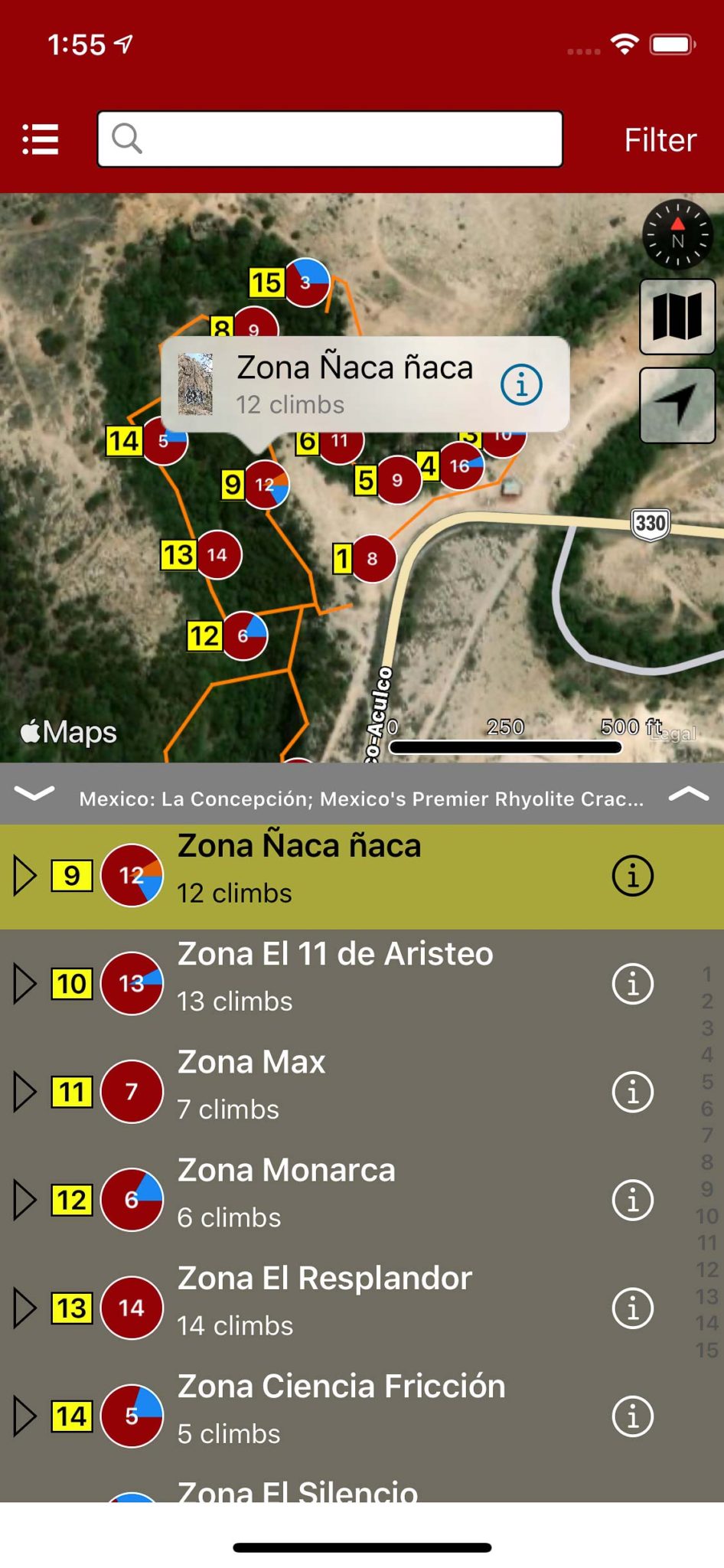
Task: Reset map orientation with the compass
Action: pyautogui.click(x=677, y=235)
